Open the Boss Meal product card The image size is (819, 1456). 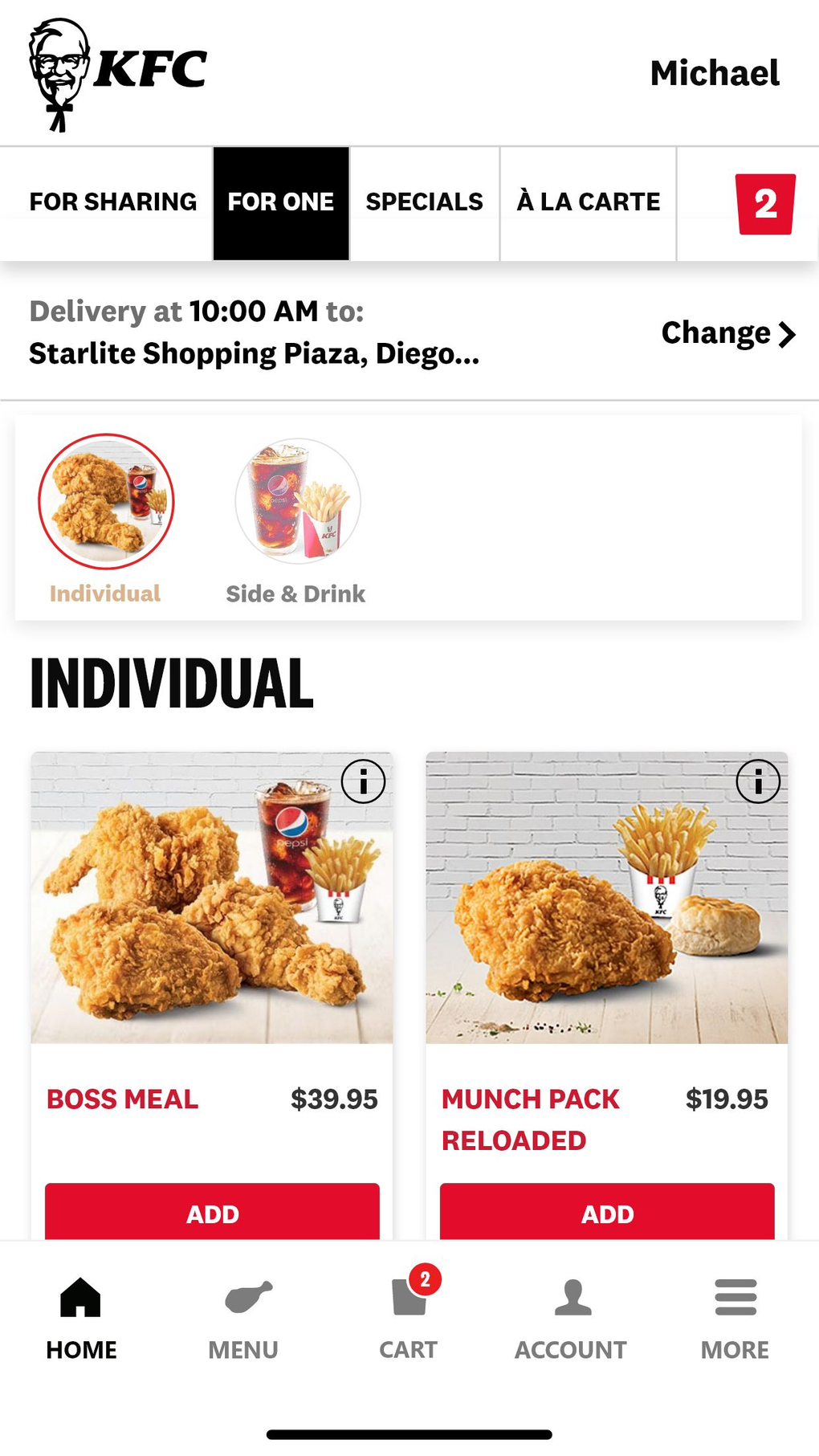tap(212, 899)
